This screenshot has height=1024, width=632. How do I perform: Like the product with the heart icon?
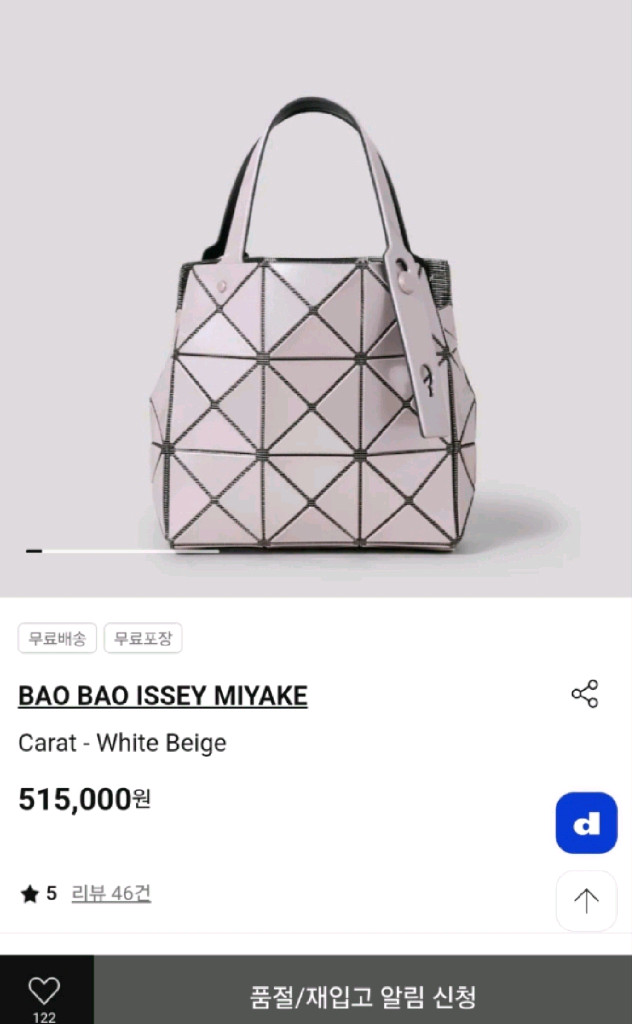point(44,990)
